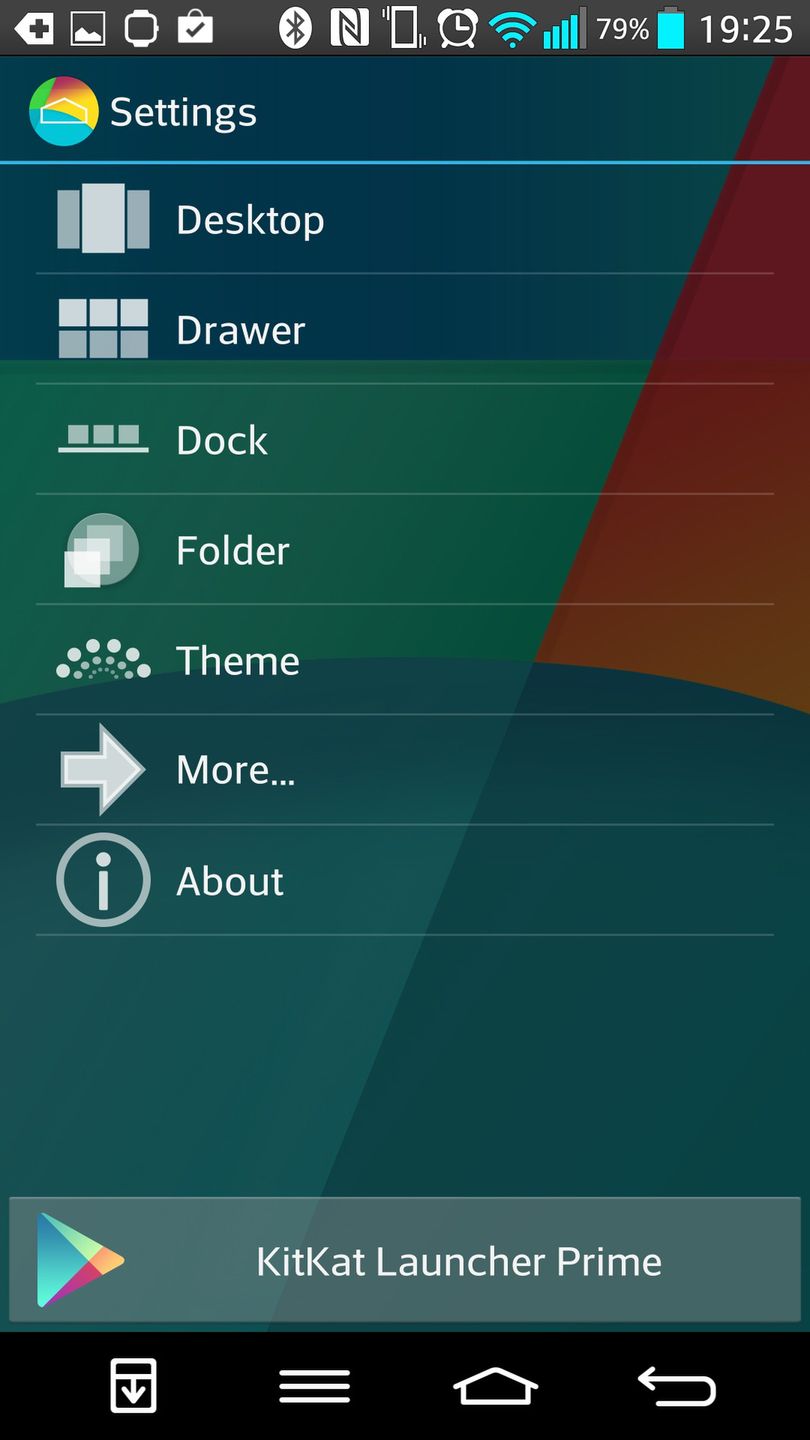
Task: Return to the home screen
Action: click(x=496, y=1386)
